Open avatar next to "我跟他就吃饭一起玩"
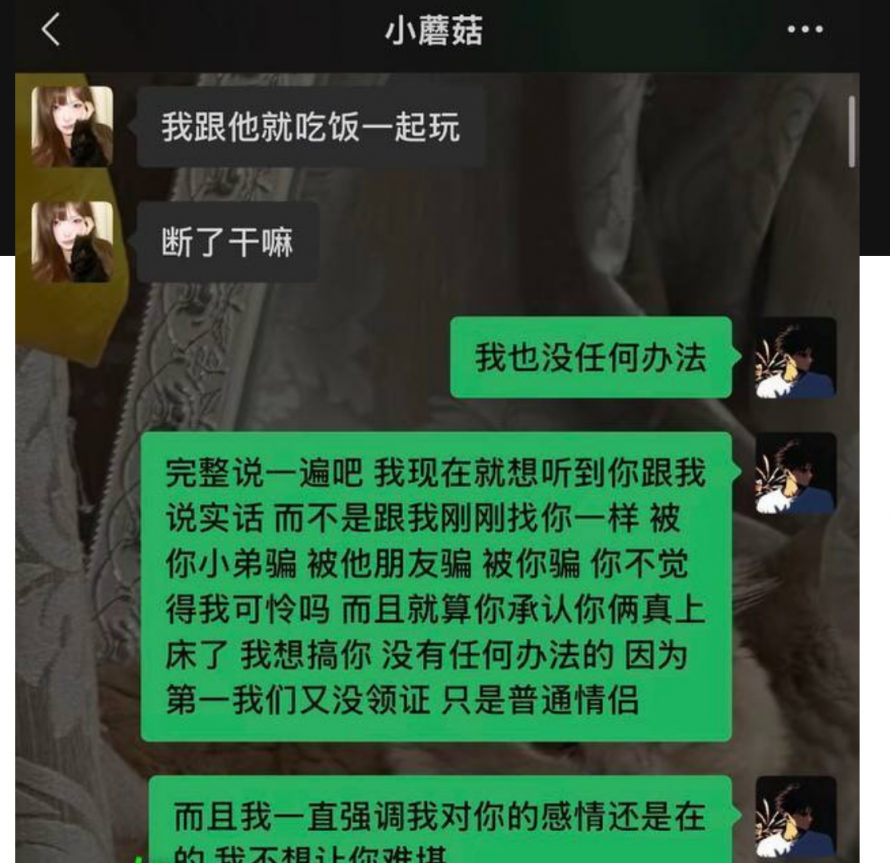890x863 pixels. tap(72, 126)
